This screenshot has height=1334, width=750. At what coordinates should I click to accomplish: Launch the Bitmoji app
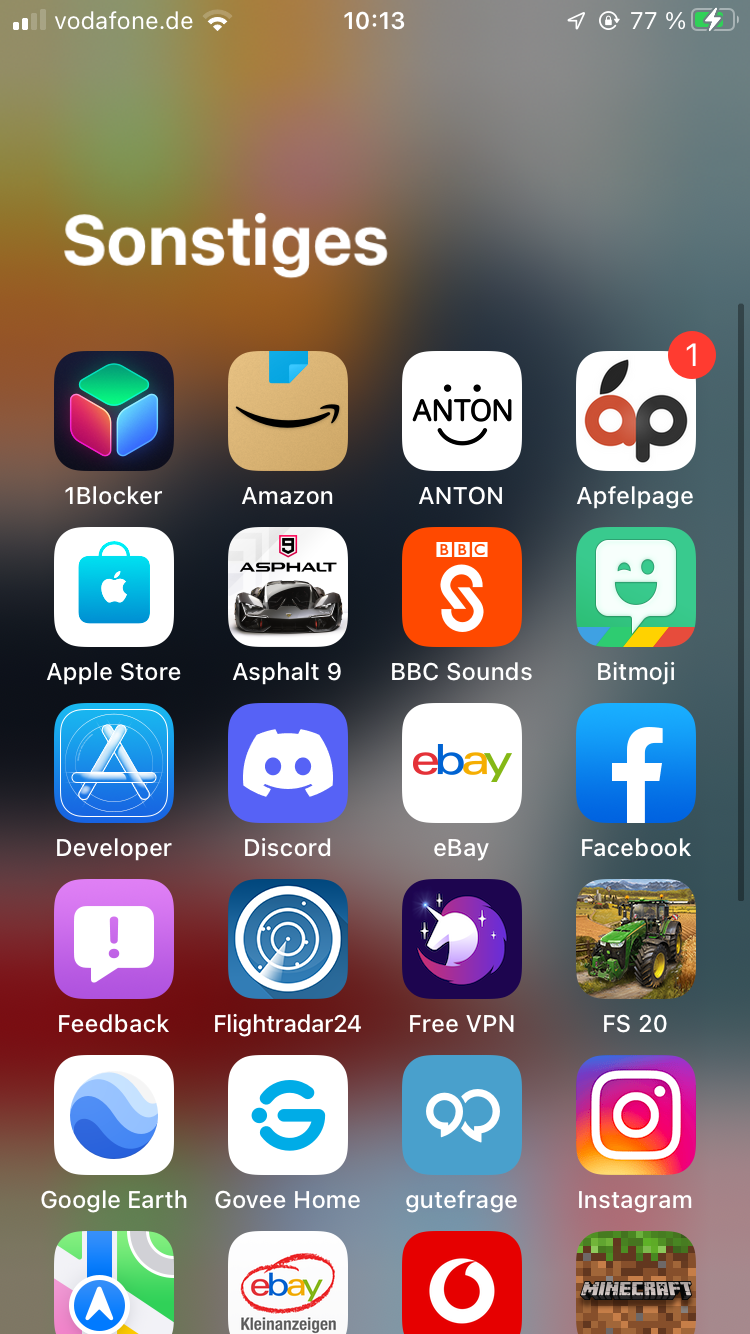click(x=636, y=587)
